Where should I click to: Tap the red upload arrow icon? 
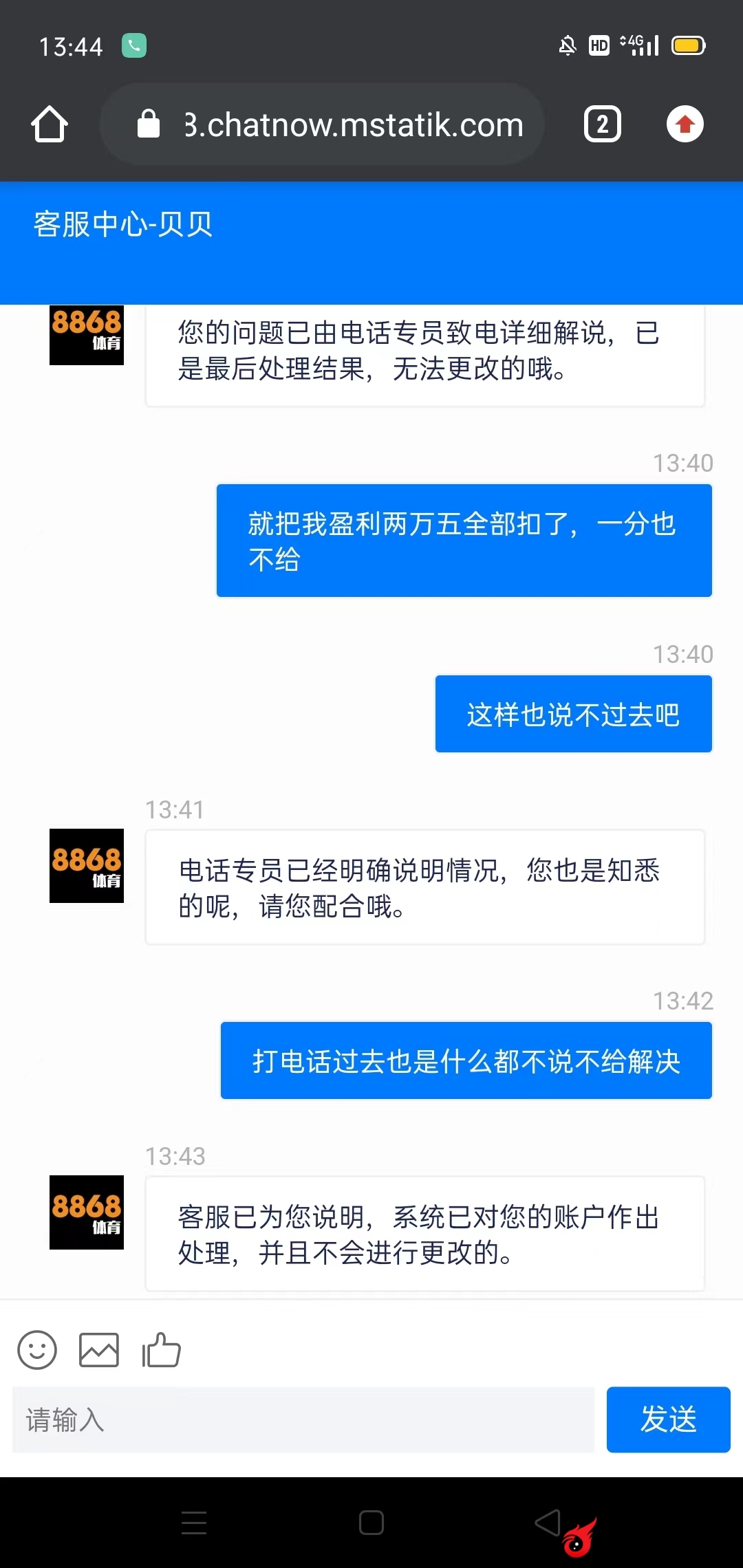[x=685, y=124]
